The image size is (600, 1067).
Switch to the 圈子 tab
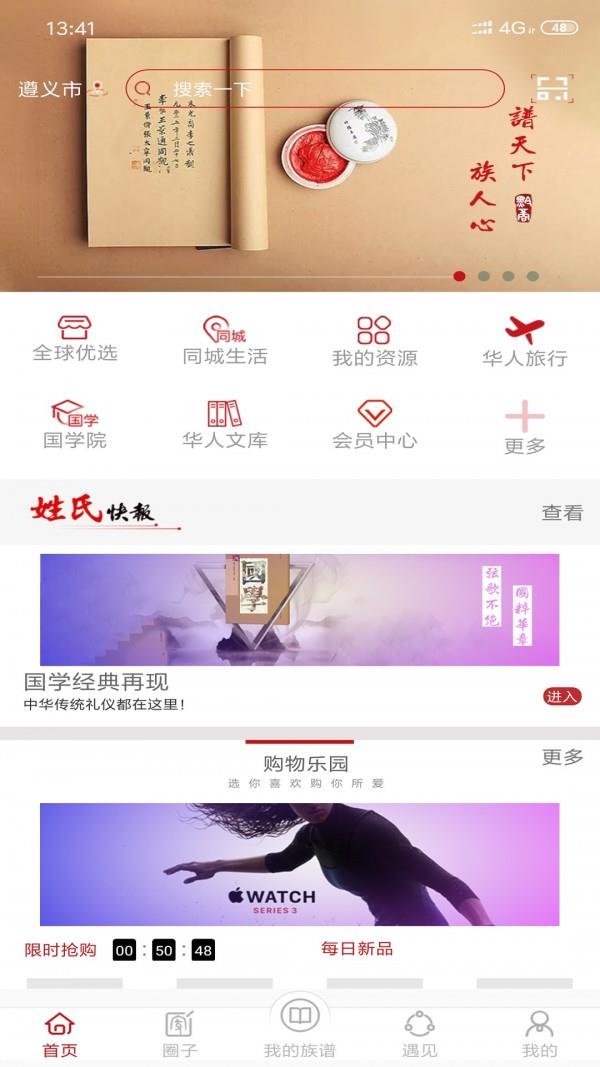point(180,1034)
